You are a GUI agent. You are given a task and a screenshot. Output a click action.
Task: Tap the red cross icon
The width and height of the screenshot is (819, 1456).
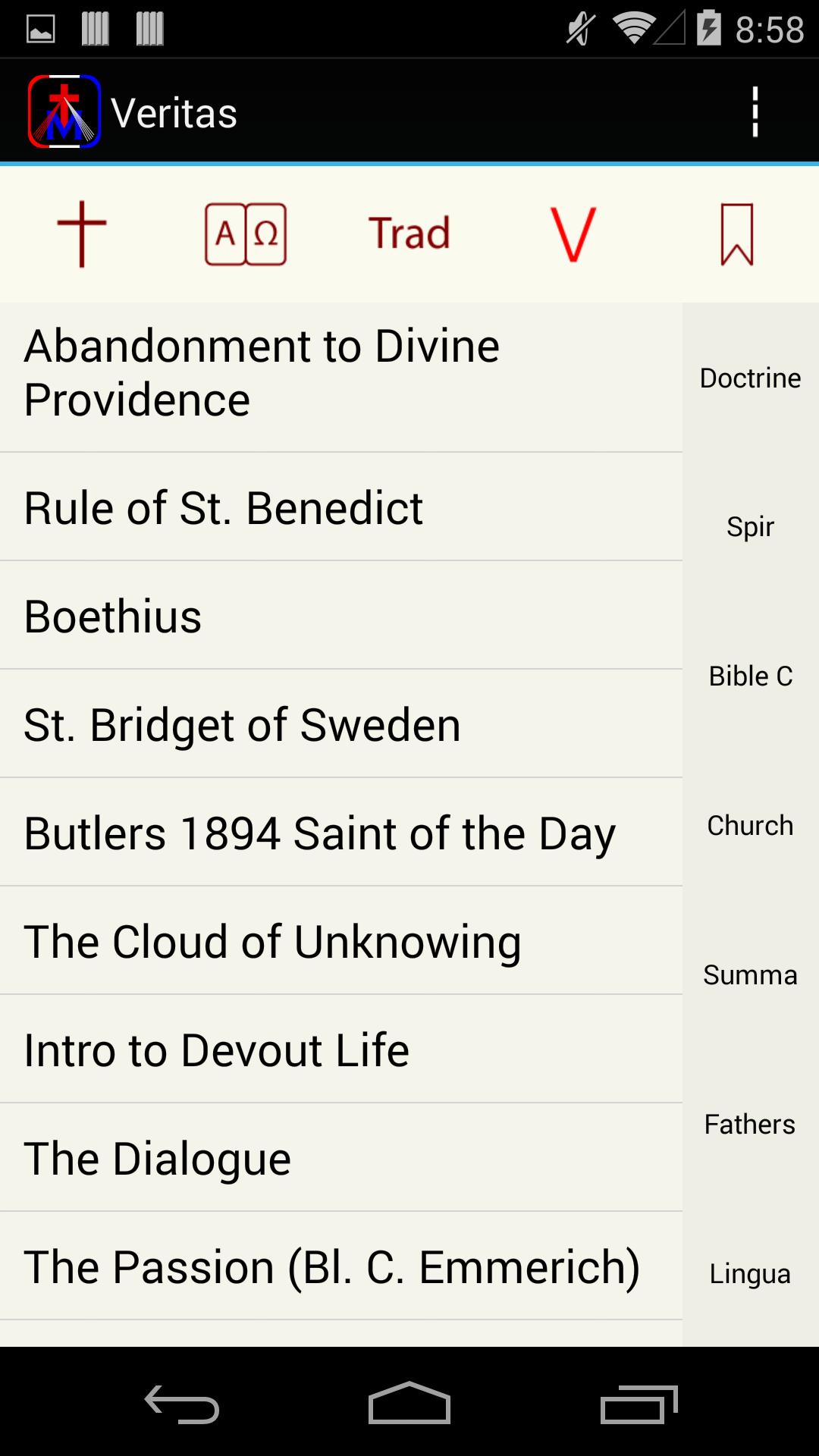[82, 234]
